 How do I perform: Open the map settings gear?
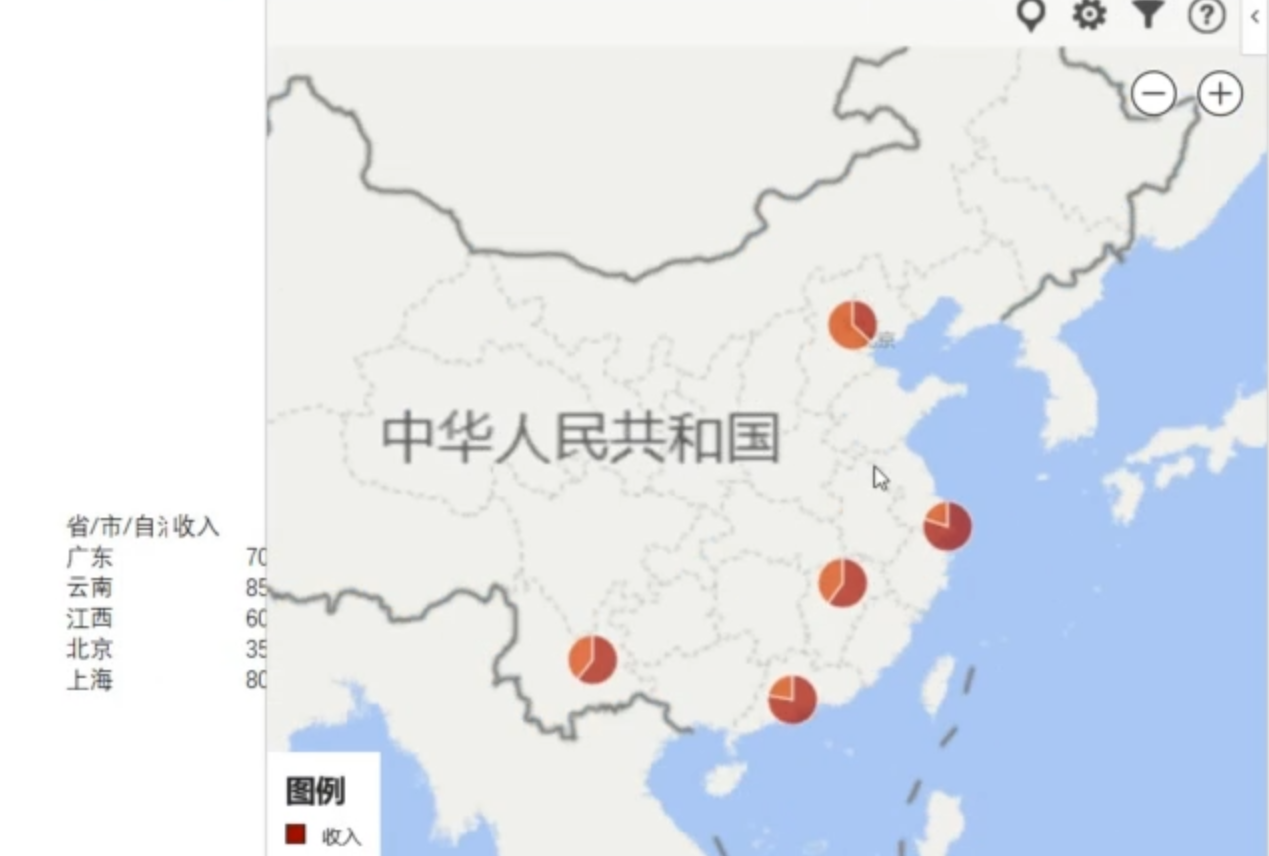1089,15
